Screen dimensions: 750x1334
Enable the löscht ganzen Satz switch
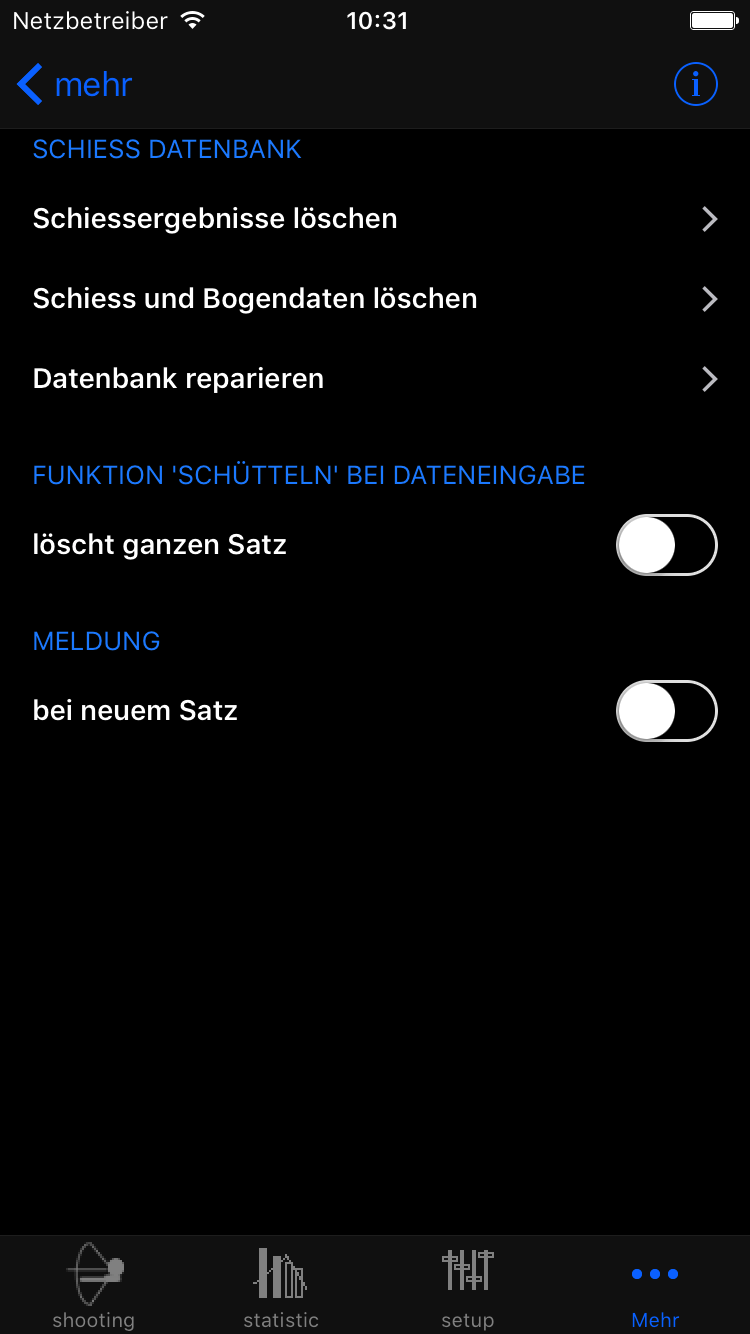[x=666, y=545]
